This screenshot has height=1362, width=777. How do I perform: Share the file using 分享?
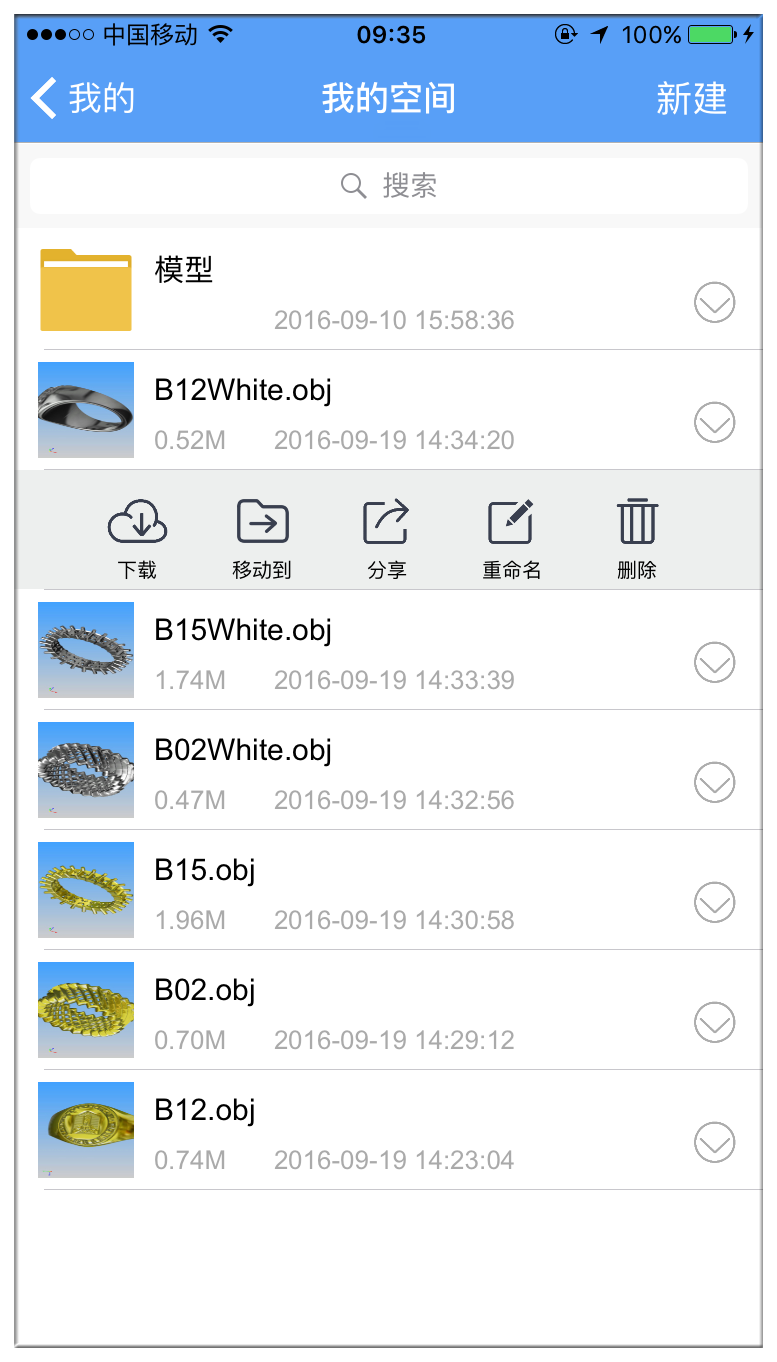coord(387,539)
